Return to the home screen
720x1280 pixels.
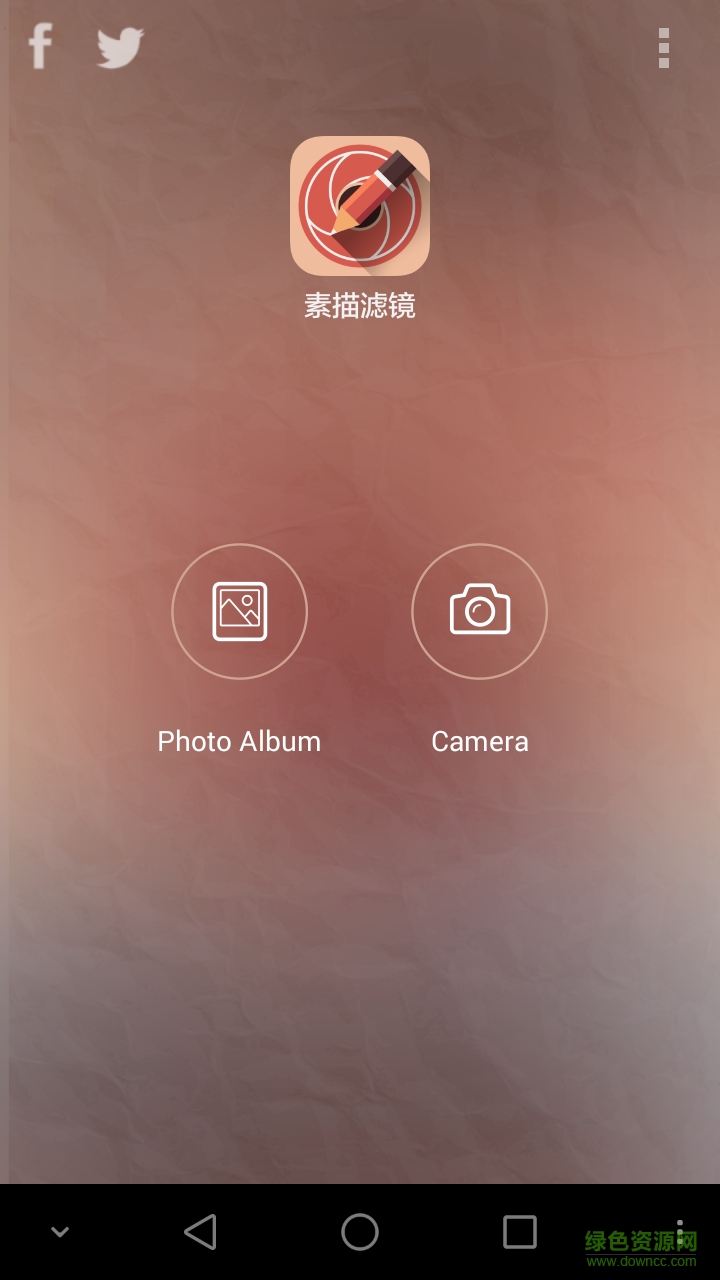360,1232
